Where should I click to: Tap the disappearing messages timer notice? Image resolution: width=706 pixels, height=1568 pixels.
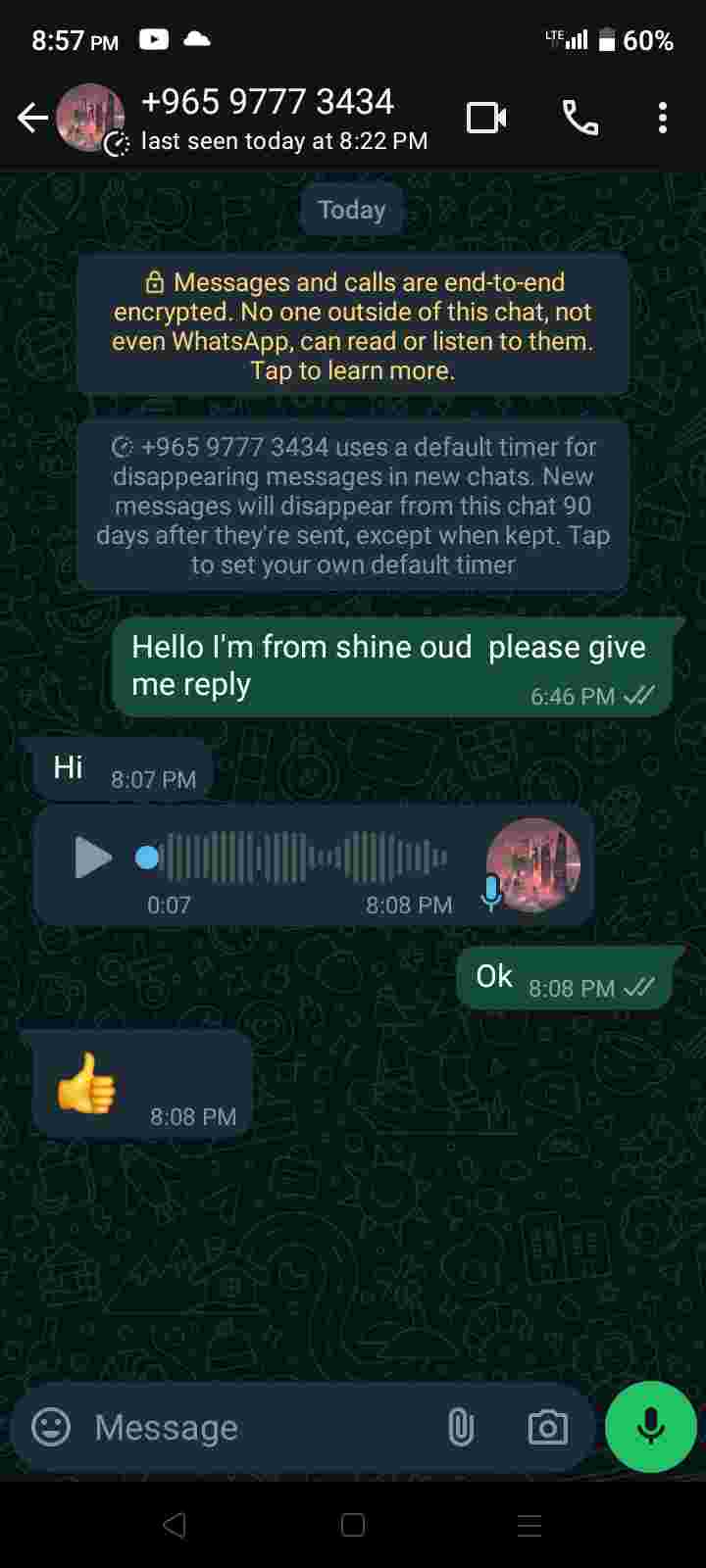[x=353, y=506]
